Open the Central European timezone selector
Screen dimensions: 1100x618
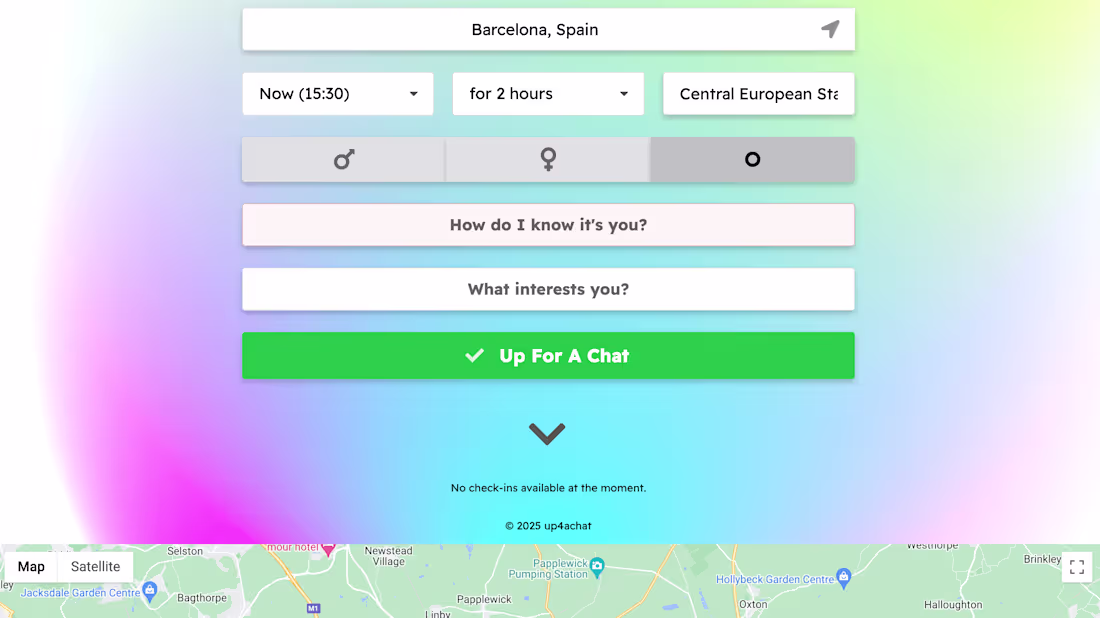[x=758, y=94]
